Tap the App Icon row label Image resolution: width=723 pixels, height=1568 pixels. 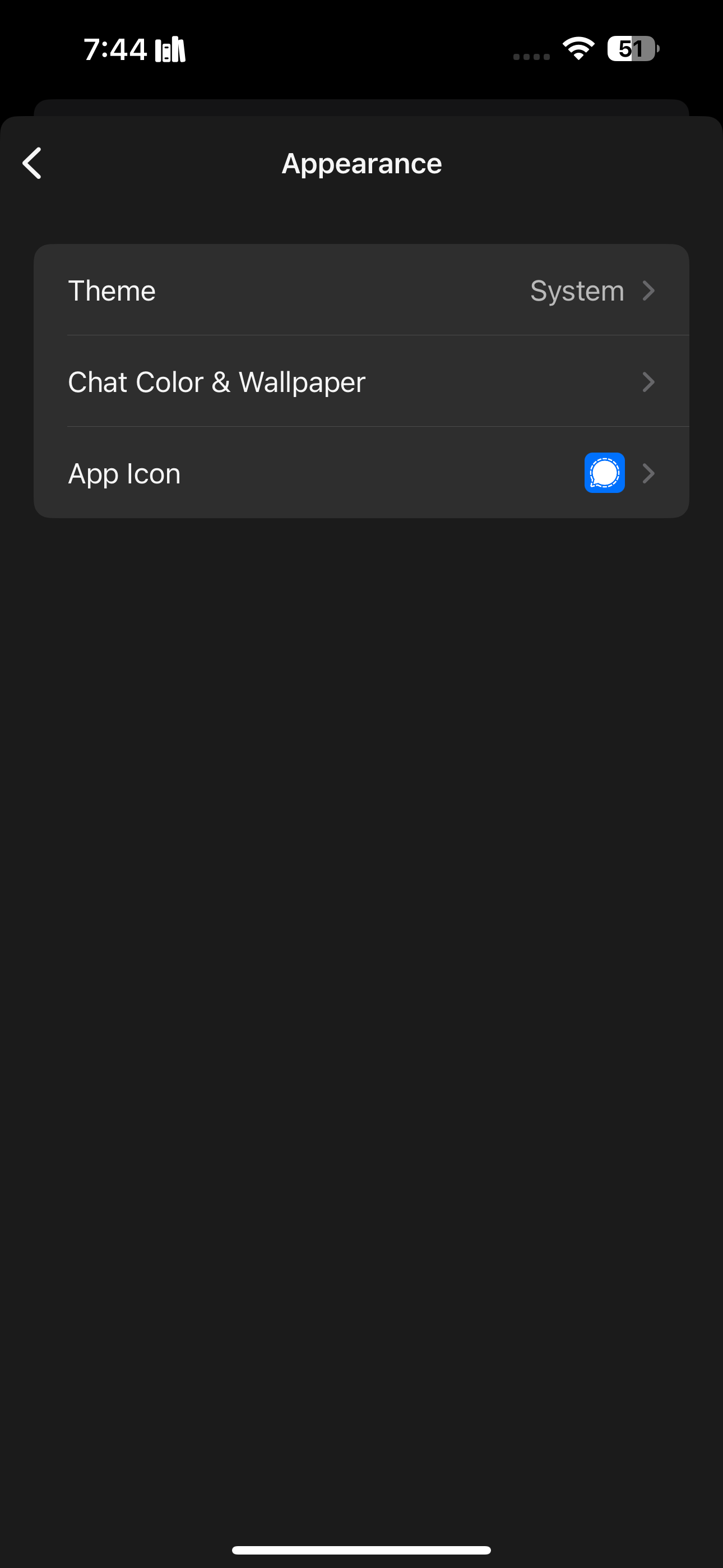[124, 473]
